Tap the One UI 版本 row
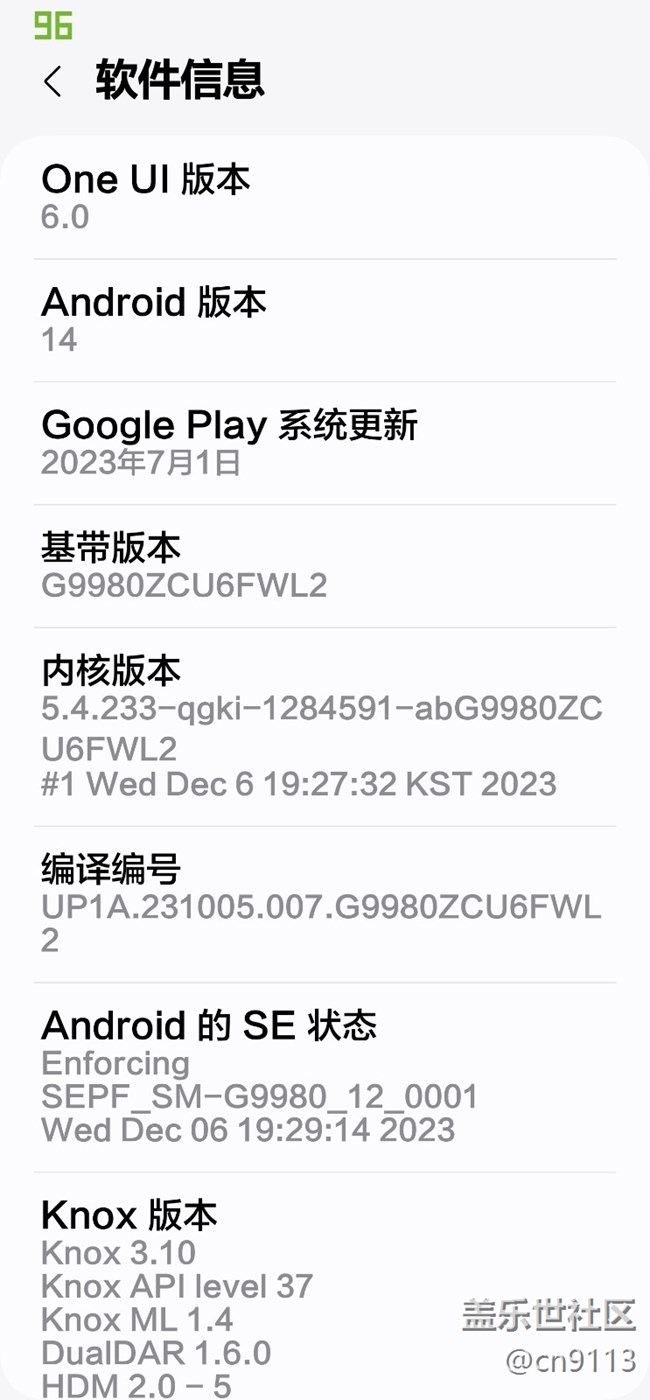 tap(324, 197)
